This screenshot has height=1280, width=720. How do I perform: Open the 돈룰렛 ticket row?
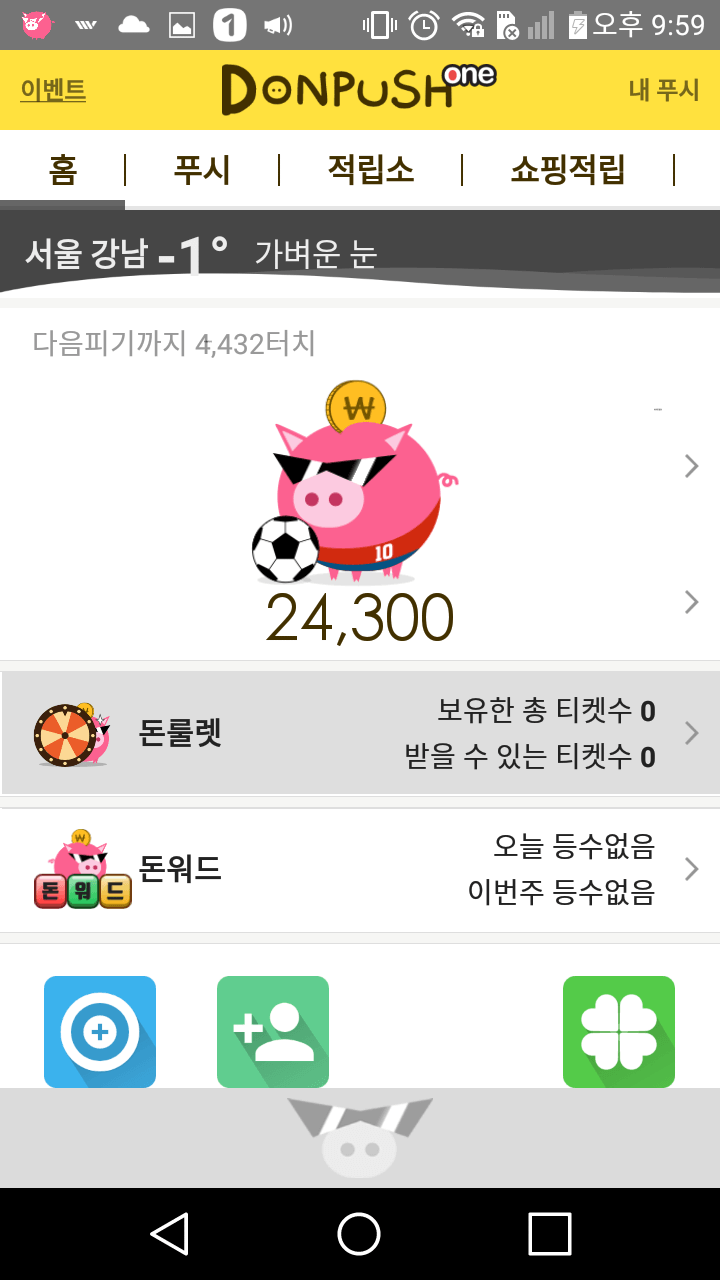(360, 734)
